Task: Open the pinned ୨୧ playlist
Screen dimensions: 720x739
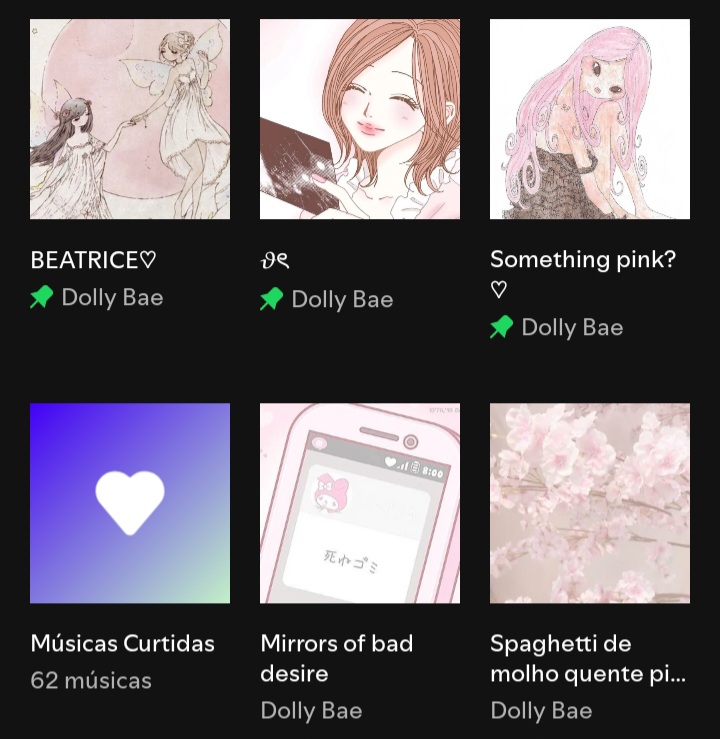Action: pyautogui.click(x=360, y=119)
